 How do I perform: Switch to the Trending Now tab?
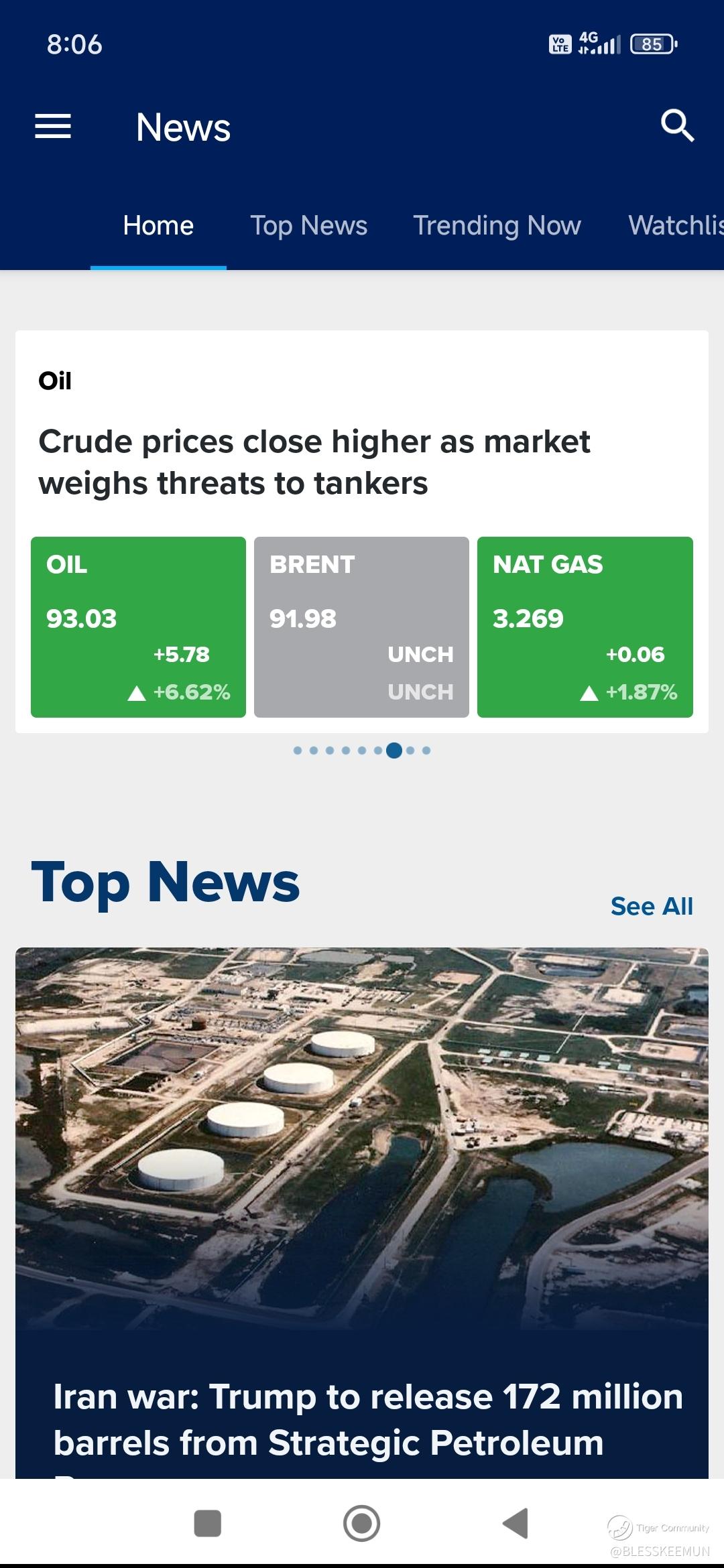pyautogui.click(x=497, y=226)
